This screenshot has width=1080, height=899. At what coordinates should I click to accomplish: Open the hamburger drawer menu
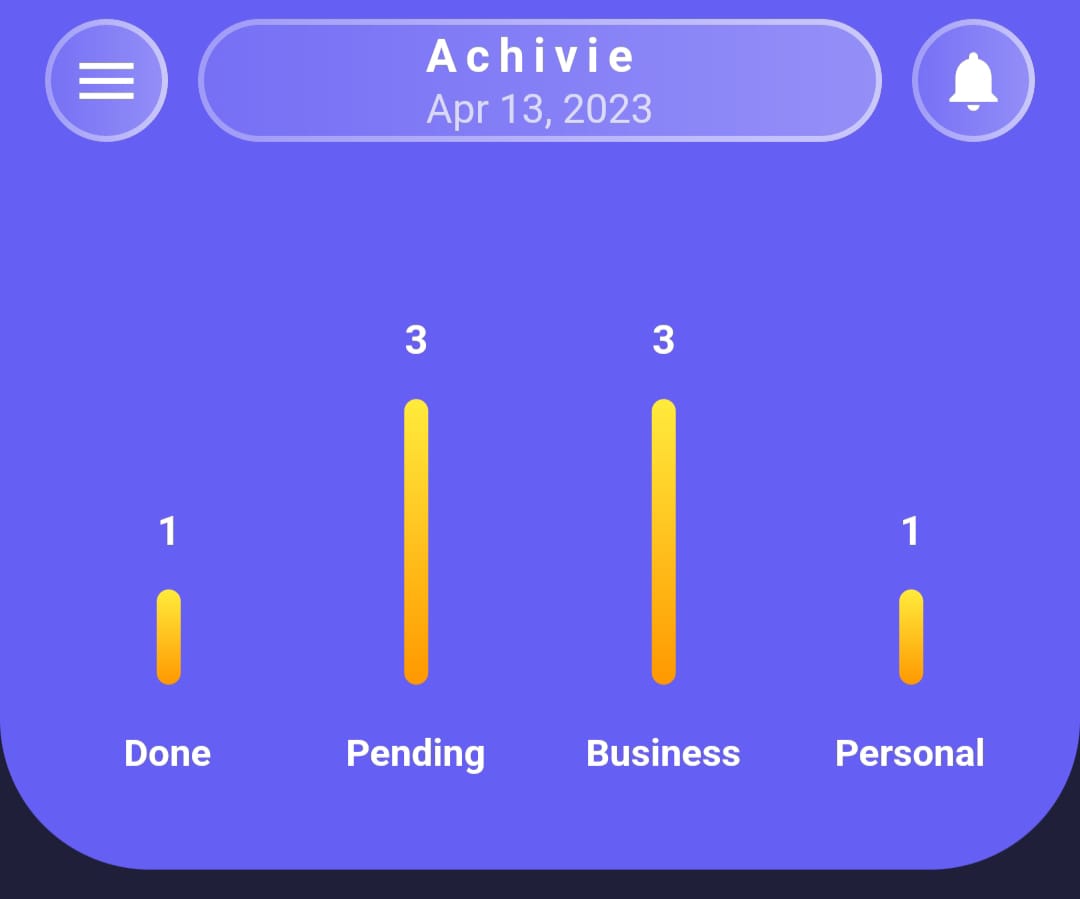coord(106,80)
